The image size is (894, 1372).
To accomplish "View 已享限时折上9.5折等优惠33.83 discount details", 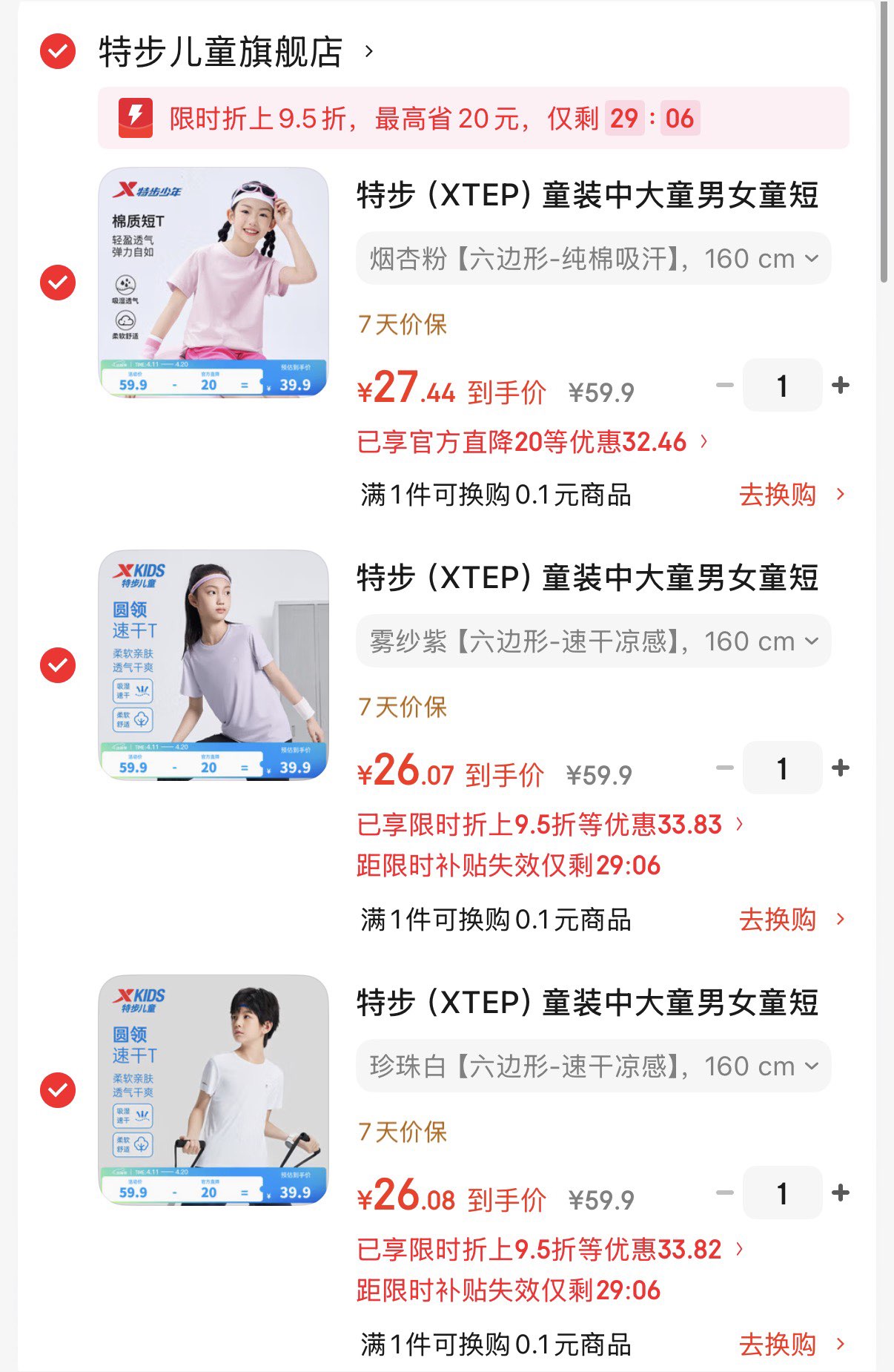I will (x=549, y=825).
